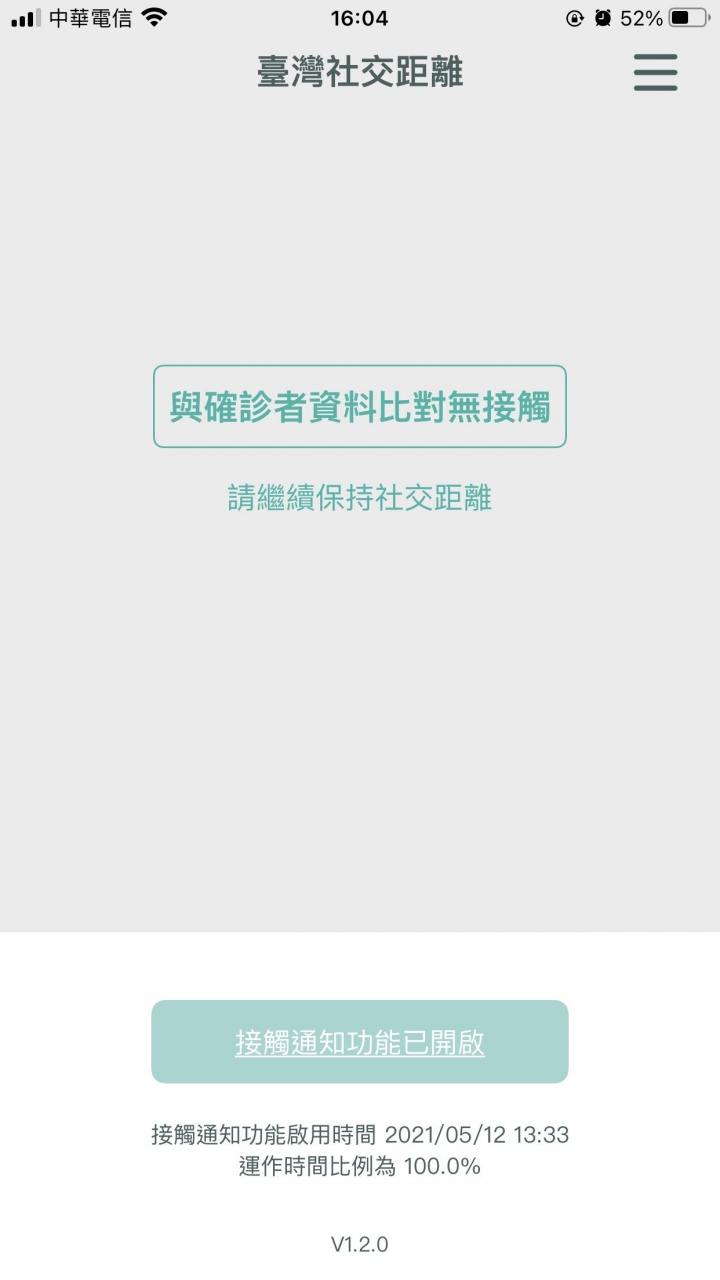Tap the 接觸通知功能已開啟 button
The width and height of the screenshot is (720, 1280).
[x=360, y=1042]
